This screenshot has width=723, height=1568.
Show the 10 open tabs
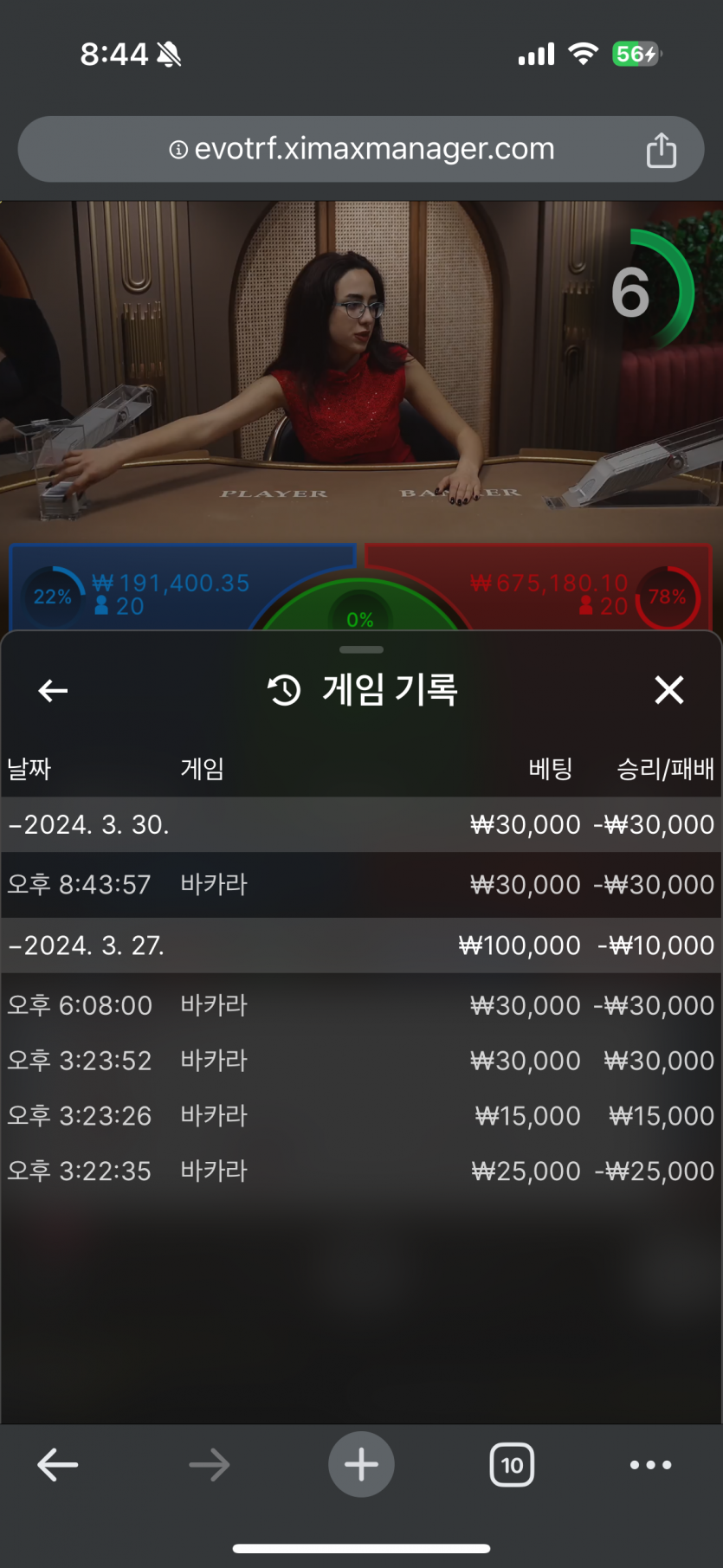point(512,1465)
